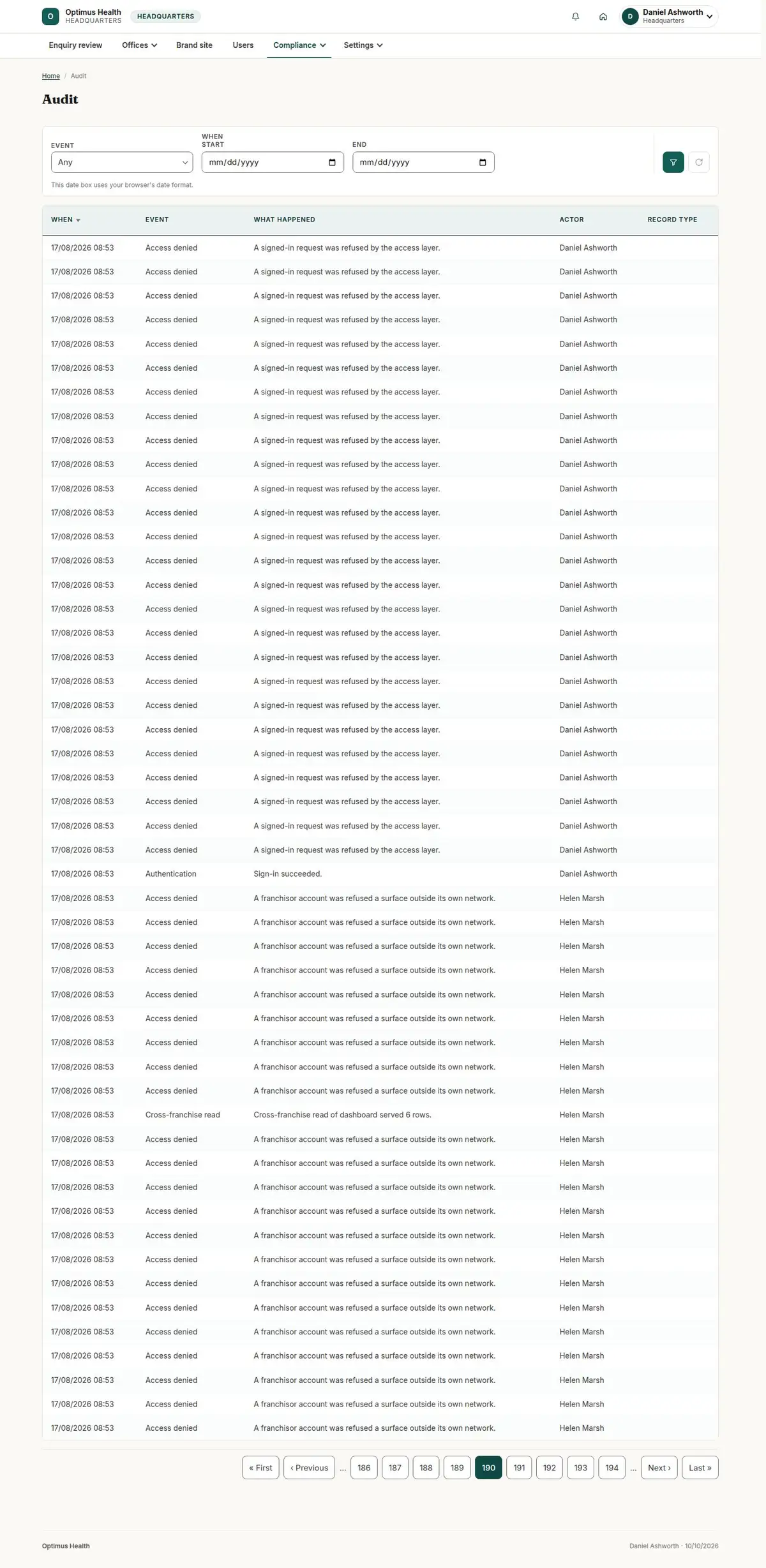The image size is (766, 1568).
Task: Select the End date field
Action: [x=423, y=162]
